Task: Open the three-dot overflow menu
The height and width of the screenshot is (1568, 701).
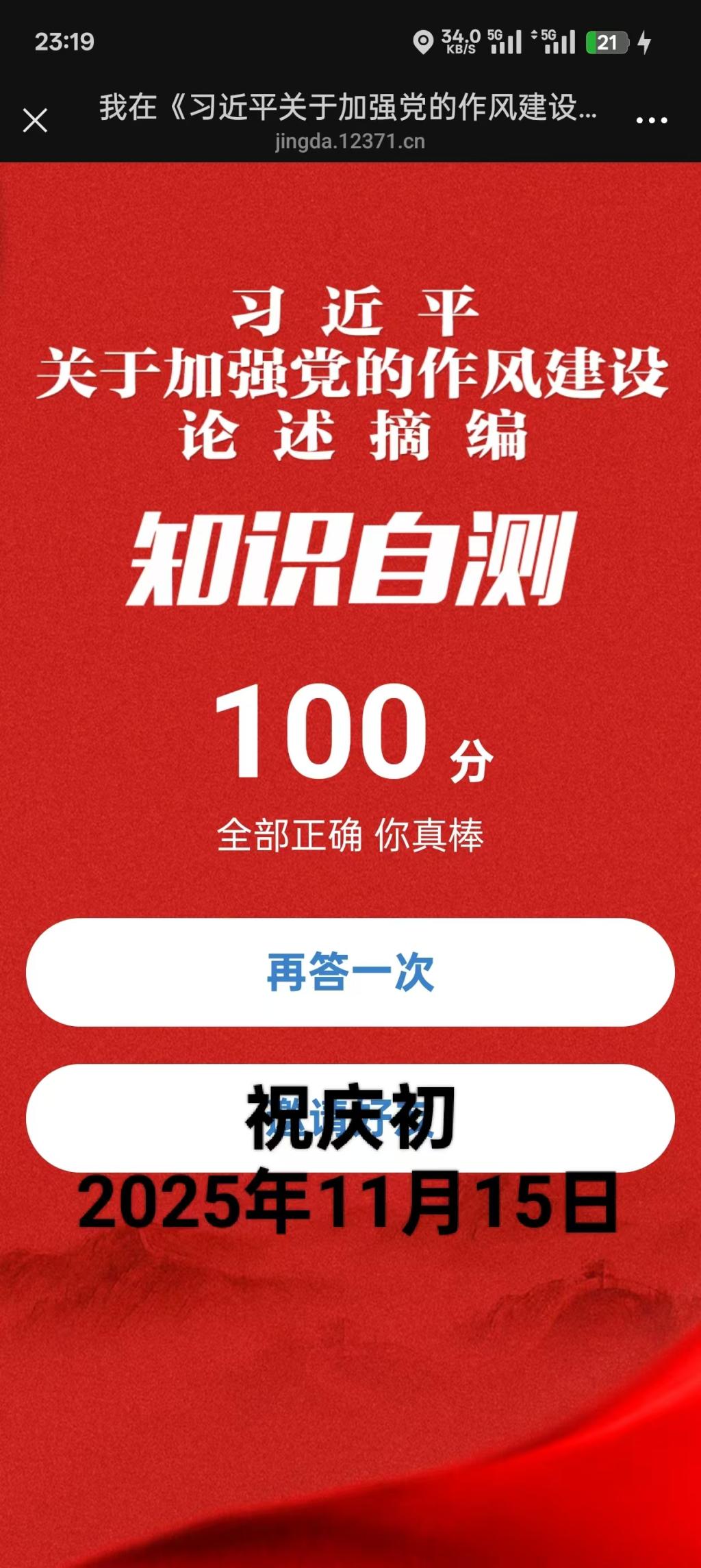Action: [651, 121]
